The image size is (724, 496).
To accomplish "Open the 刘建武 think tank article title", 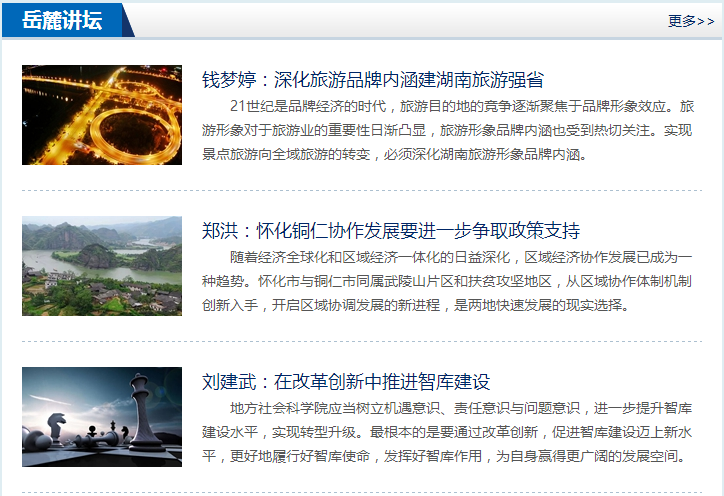I will 345,382.
